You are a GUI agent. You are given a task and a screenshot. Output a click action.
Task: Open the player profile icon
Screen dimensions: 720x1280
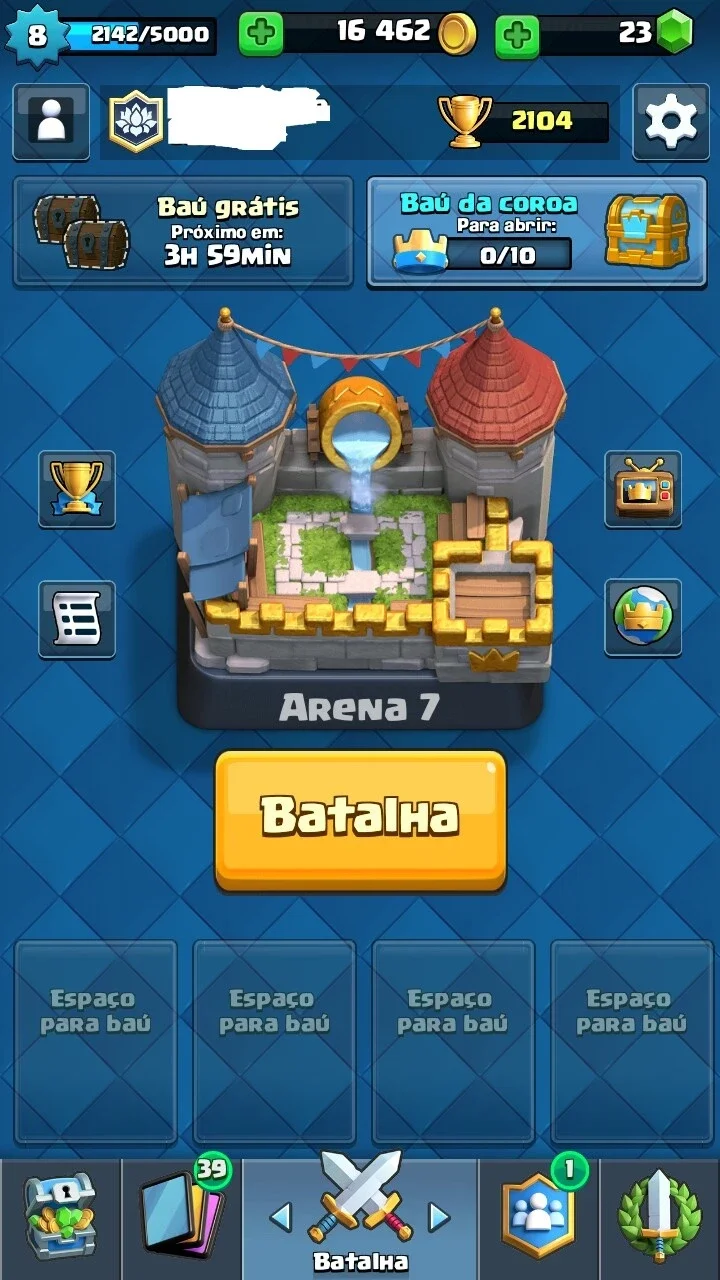coord(50,122)
